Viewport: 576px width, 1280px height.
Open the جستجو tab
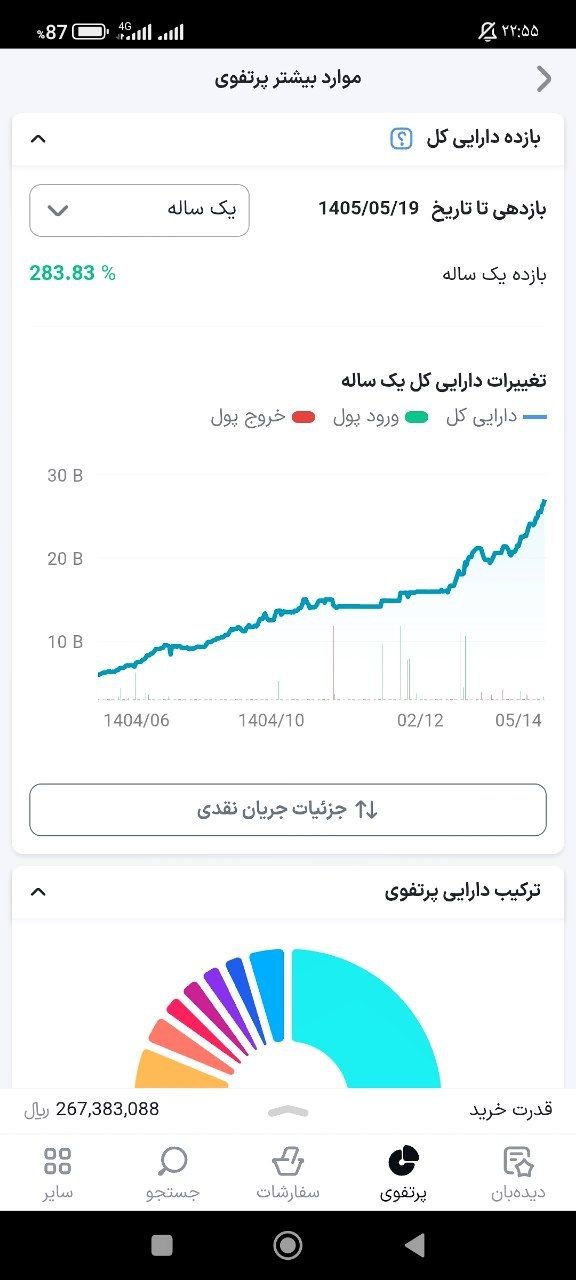(x=173, y=1172)
